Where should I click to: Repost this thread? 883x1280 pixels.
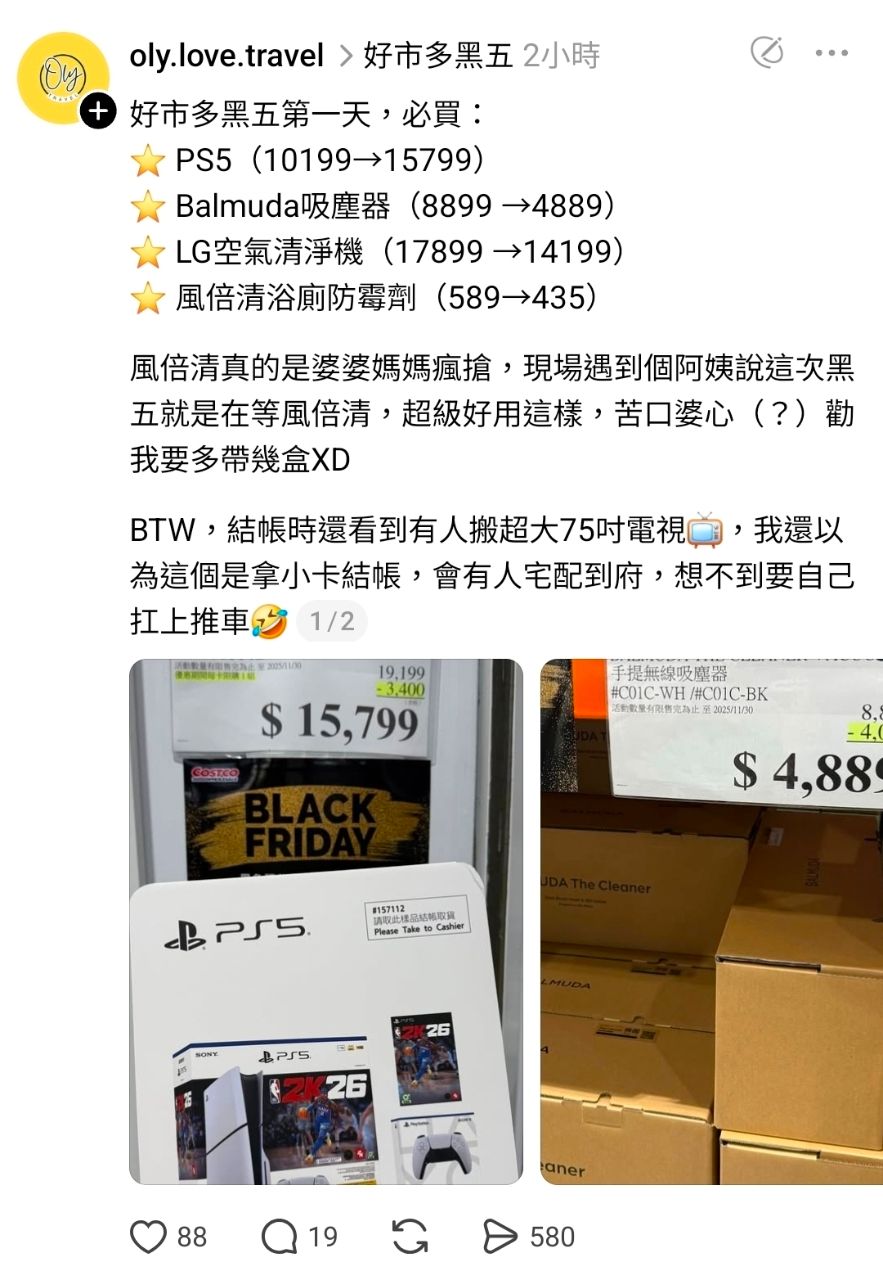(410, 1237)
